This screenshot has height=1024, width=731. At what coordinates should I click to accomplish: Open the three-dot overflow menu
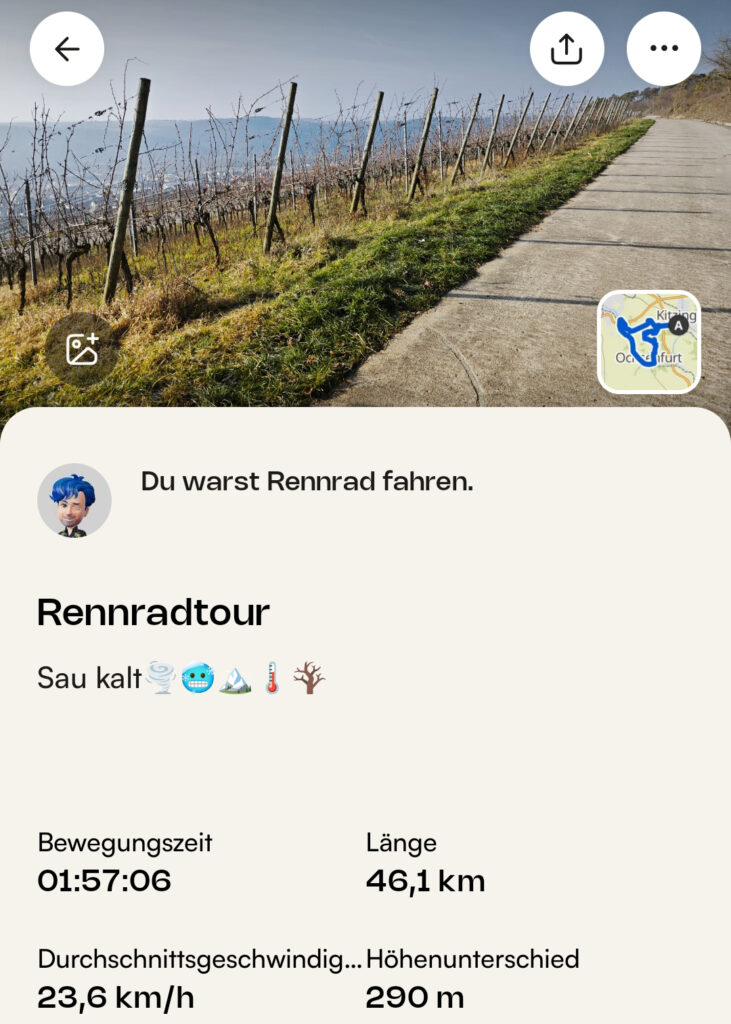coord(663,49)
